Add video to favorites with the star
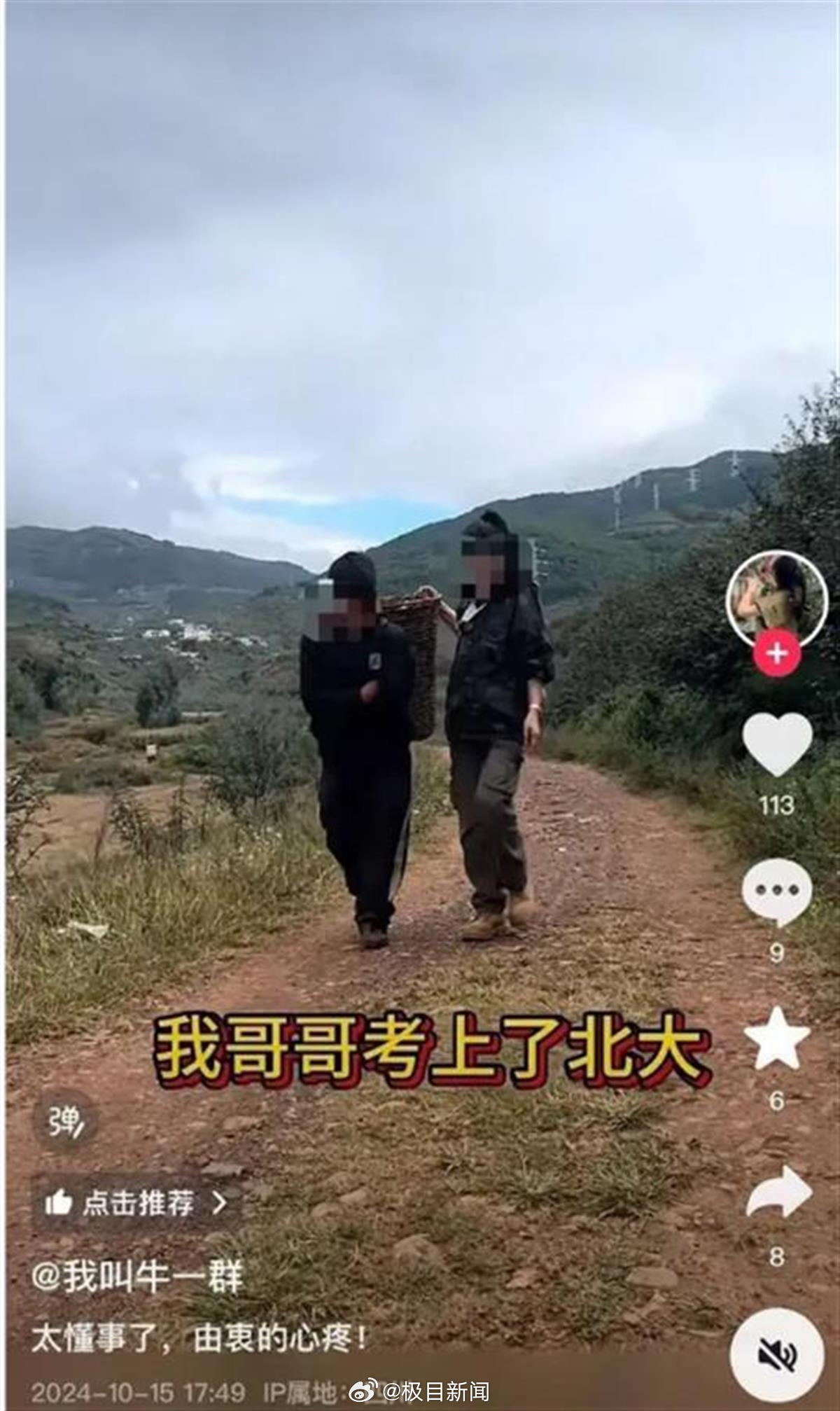The width and height of the screenshot is (840, 1411). (777, 1037)
